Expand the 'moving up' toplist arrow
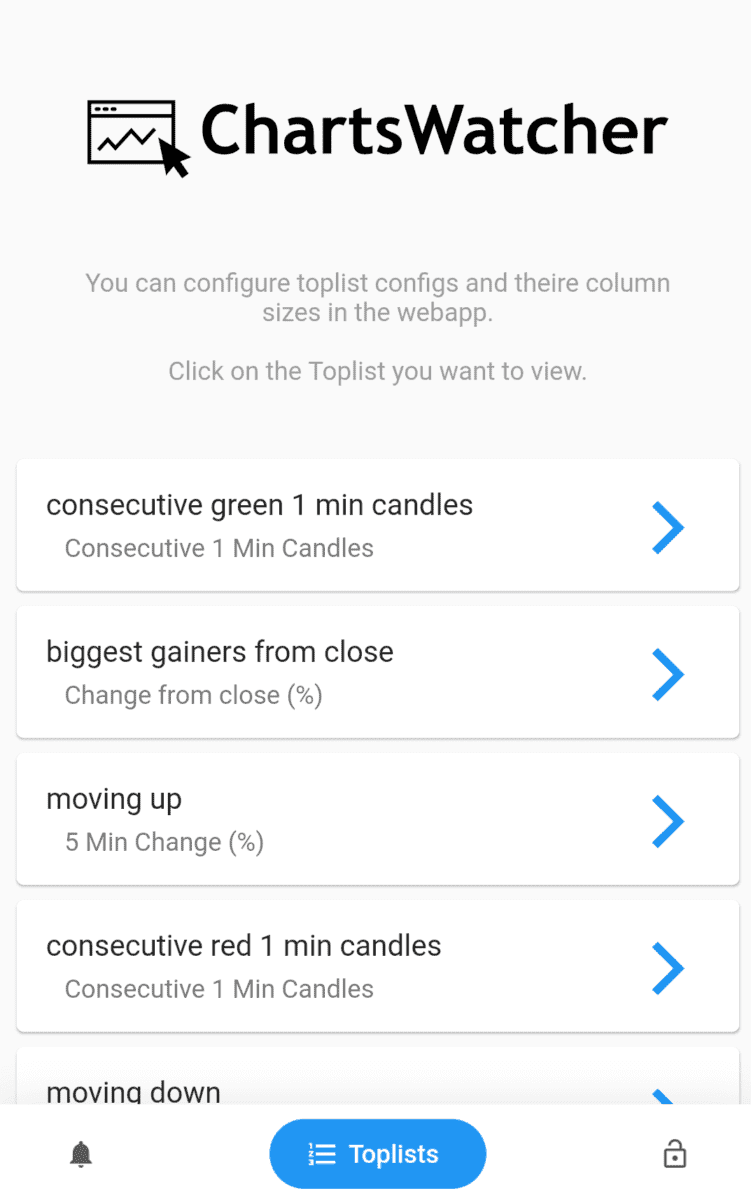The height and width of the screenshot is (1200, 751). [667, 820]
